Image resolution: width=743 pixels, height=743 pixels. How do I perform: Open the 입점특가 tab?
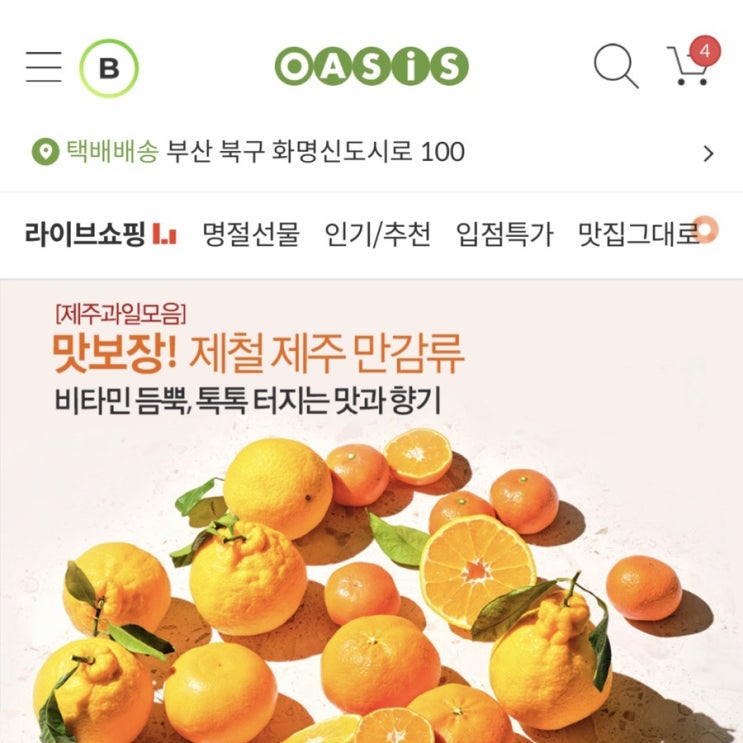[504, 235]
